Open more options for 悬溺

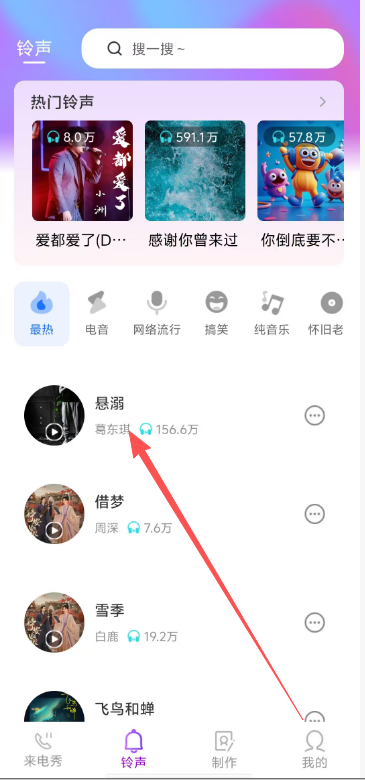click(x=315, y=415)
